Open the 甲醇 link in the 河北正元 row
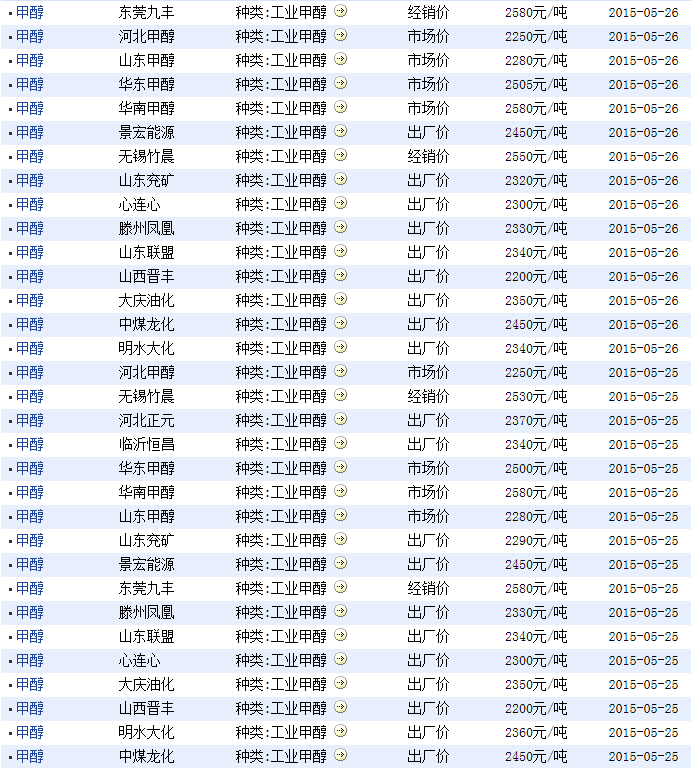This screenshot has width=699, height=768. 30,420
